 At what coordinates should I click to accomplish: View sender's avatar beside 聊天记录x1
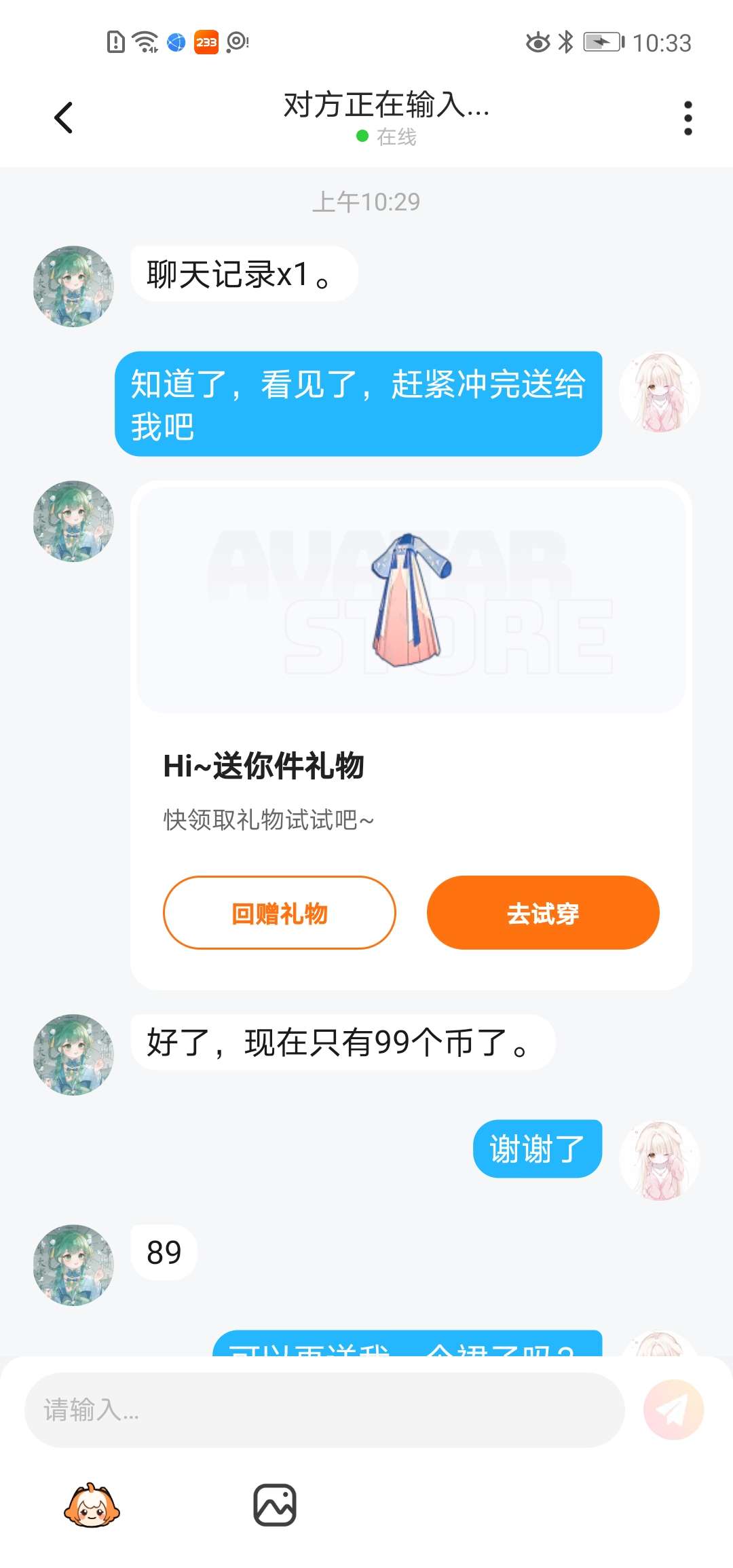click(73, 286)
